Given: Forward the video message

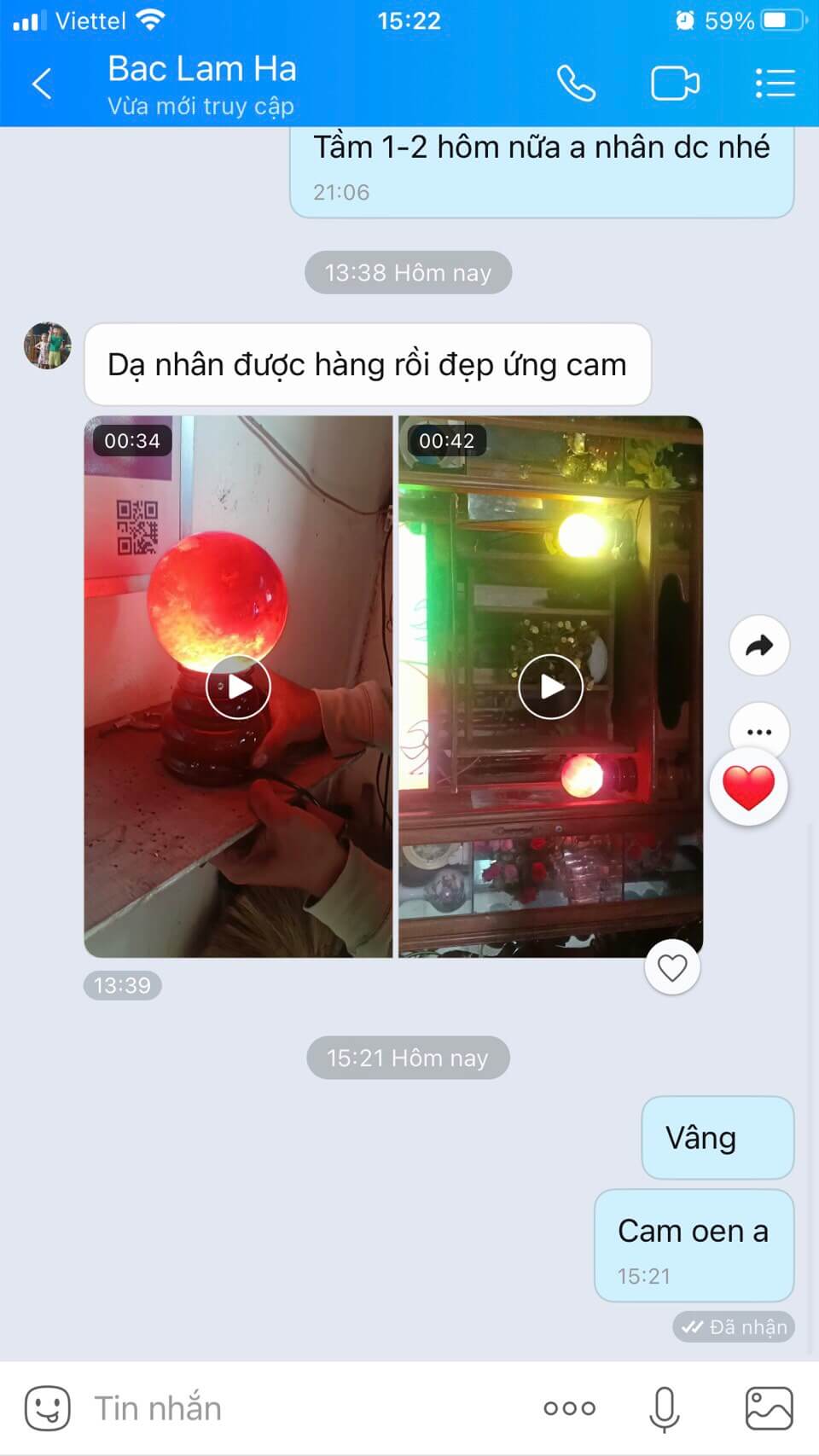Looking at the screenshot, I should tap(758, 646).
